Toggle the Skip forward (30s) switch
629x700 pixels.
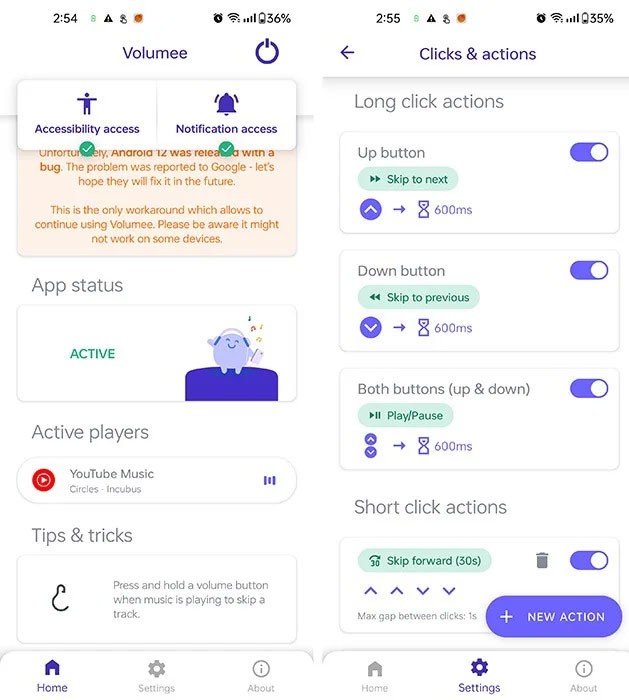coord(589,561)
